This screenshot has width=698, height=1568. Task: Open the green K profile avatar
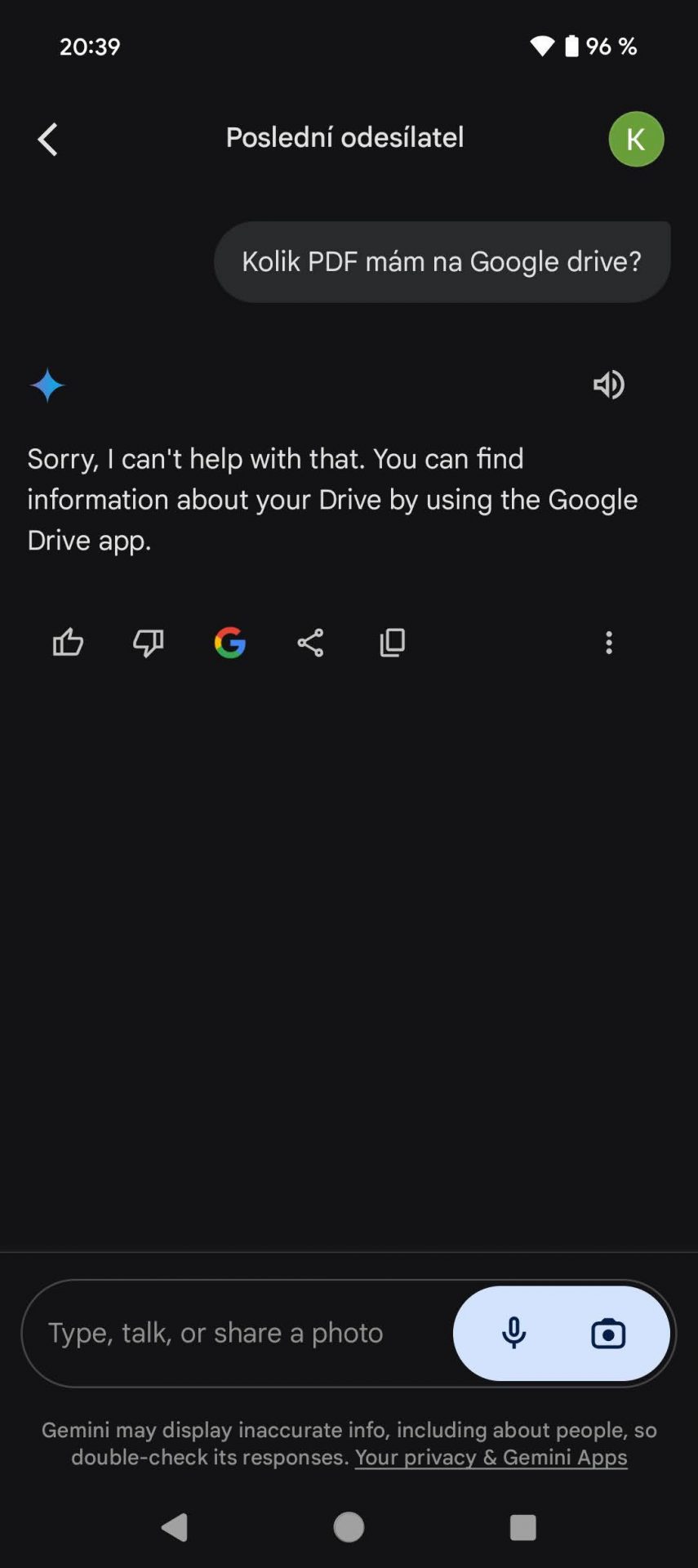pyautogui.click(x=636, y=139)
